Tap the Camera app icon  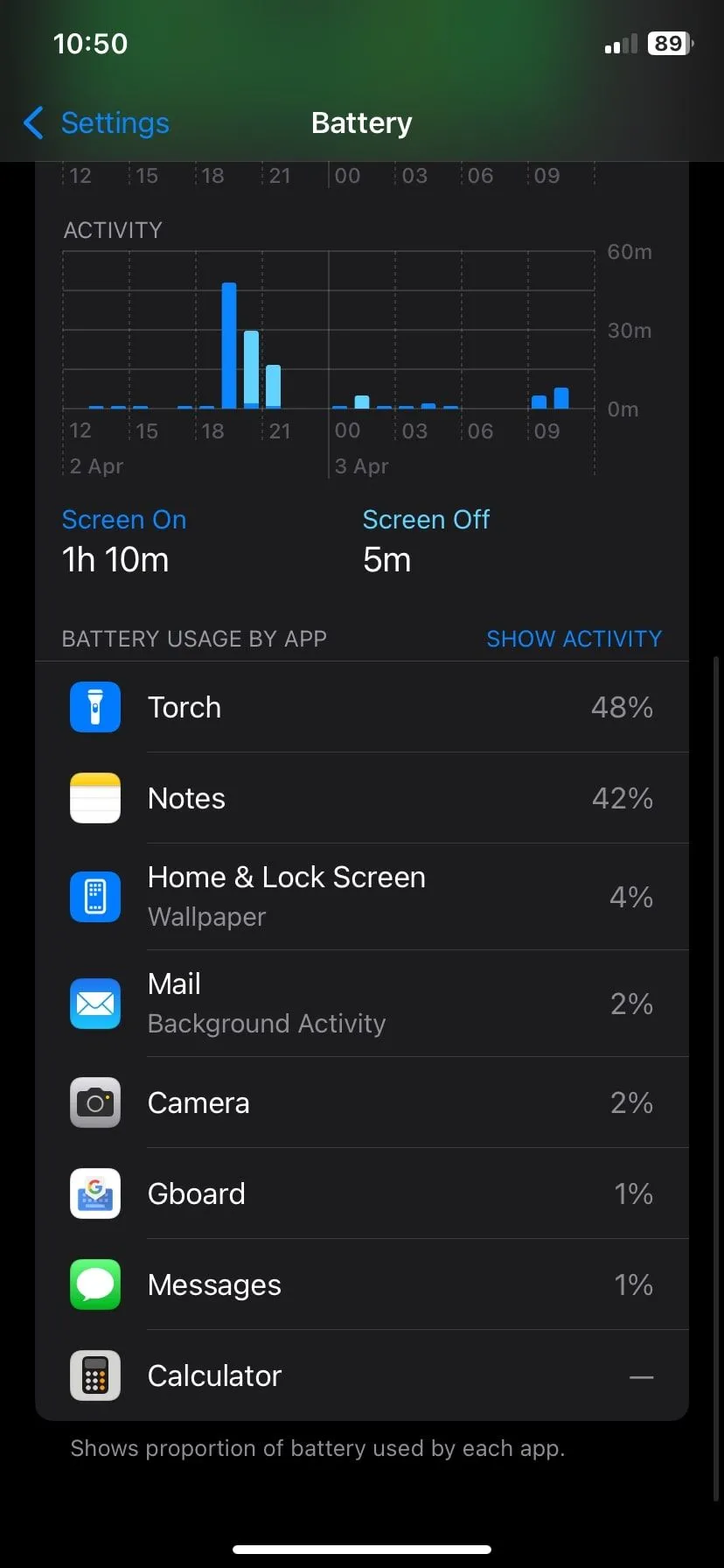tap(94, 1102)
